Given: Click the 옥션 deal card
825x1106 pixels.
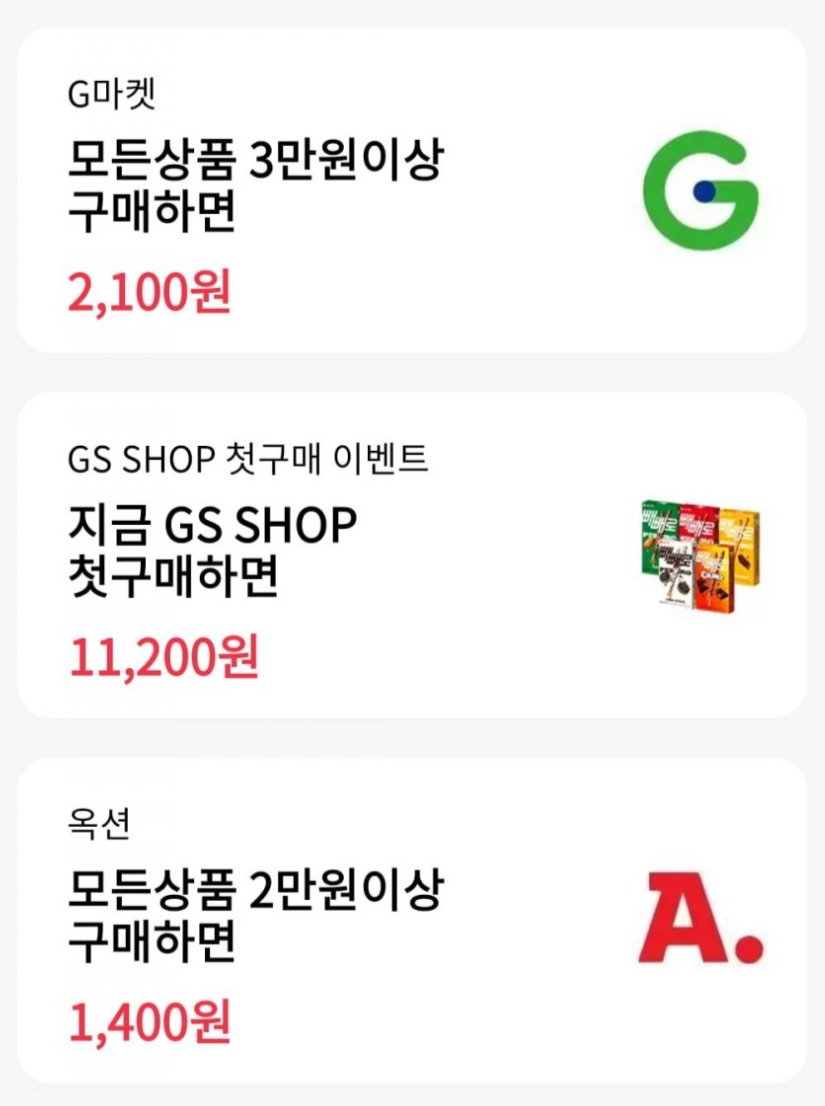Looking at the screenshot, I should (412, 915).
